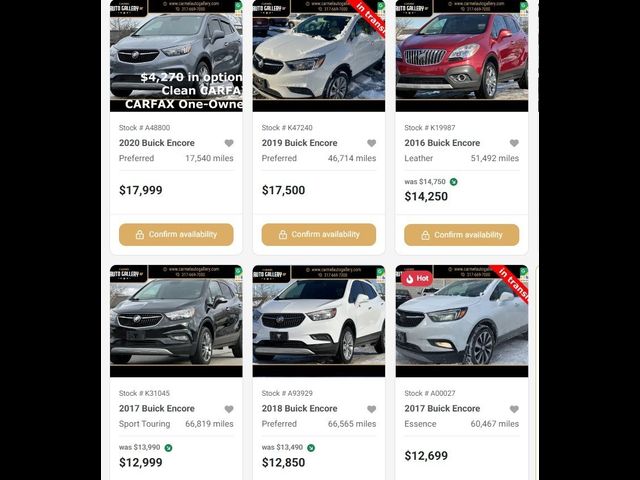Confirm availability for stock K47240
This screenshot has height=480, width=640.
(x=319, y=235)
